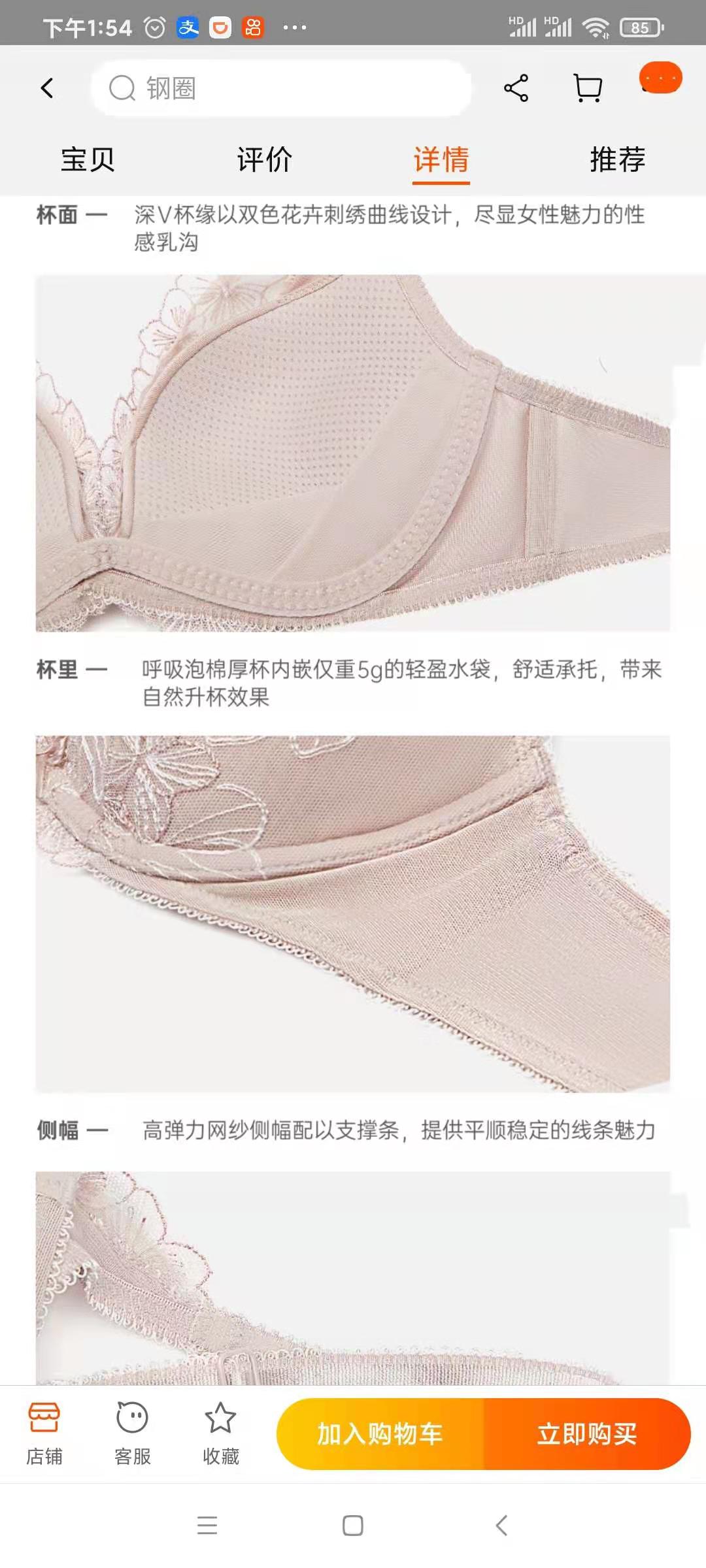This screenshot has height=1568, width=706.
Task: Open the search box showing 钢圈
Action: 281,88
